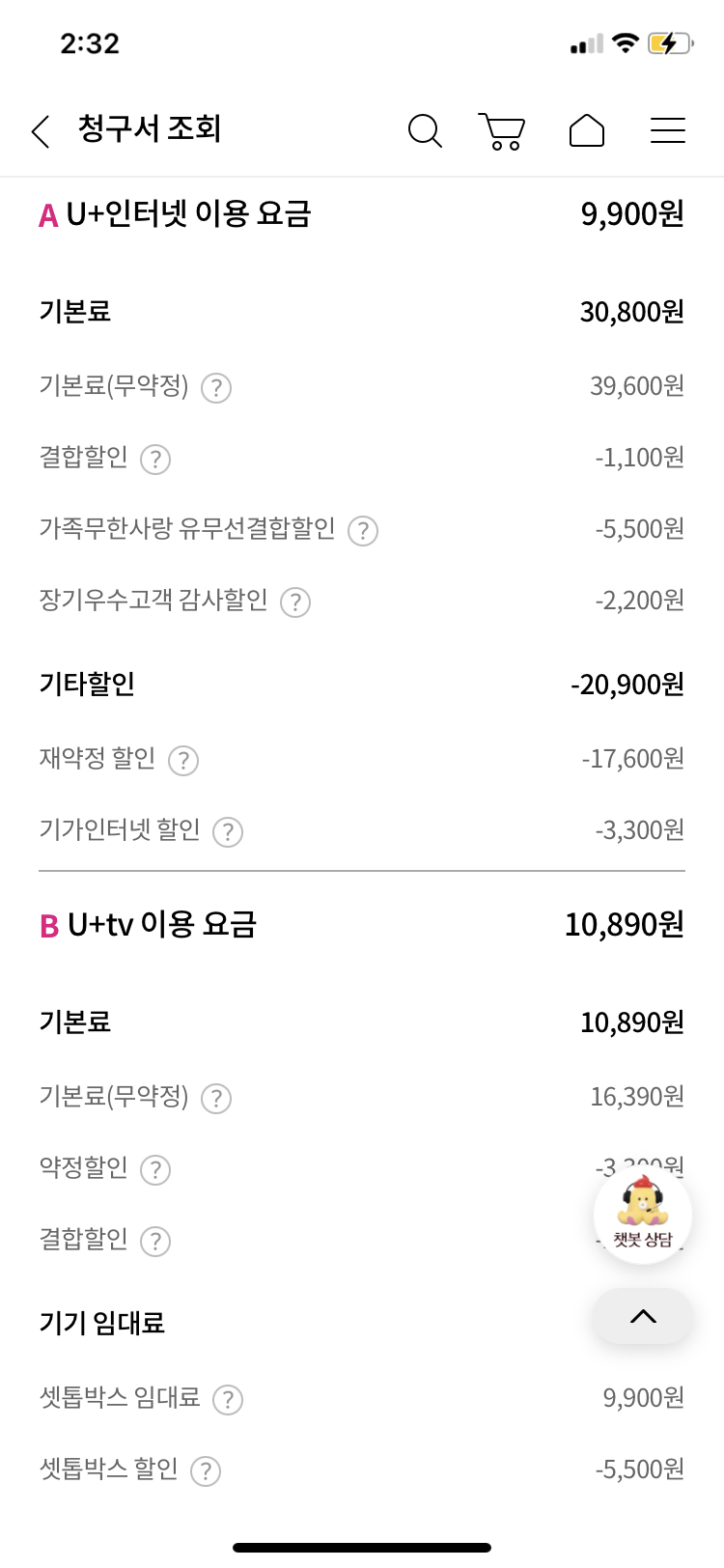Tap help icon next to 결합할인 under U+인터넷

(x=155, y=460)
